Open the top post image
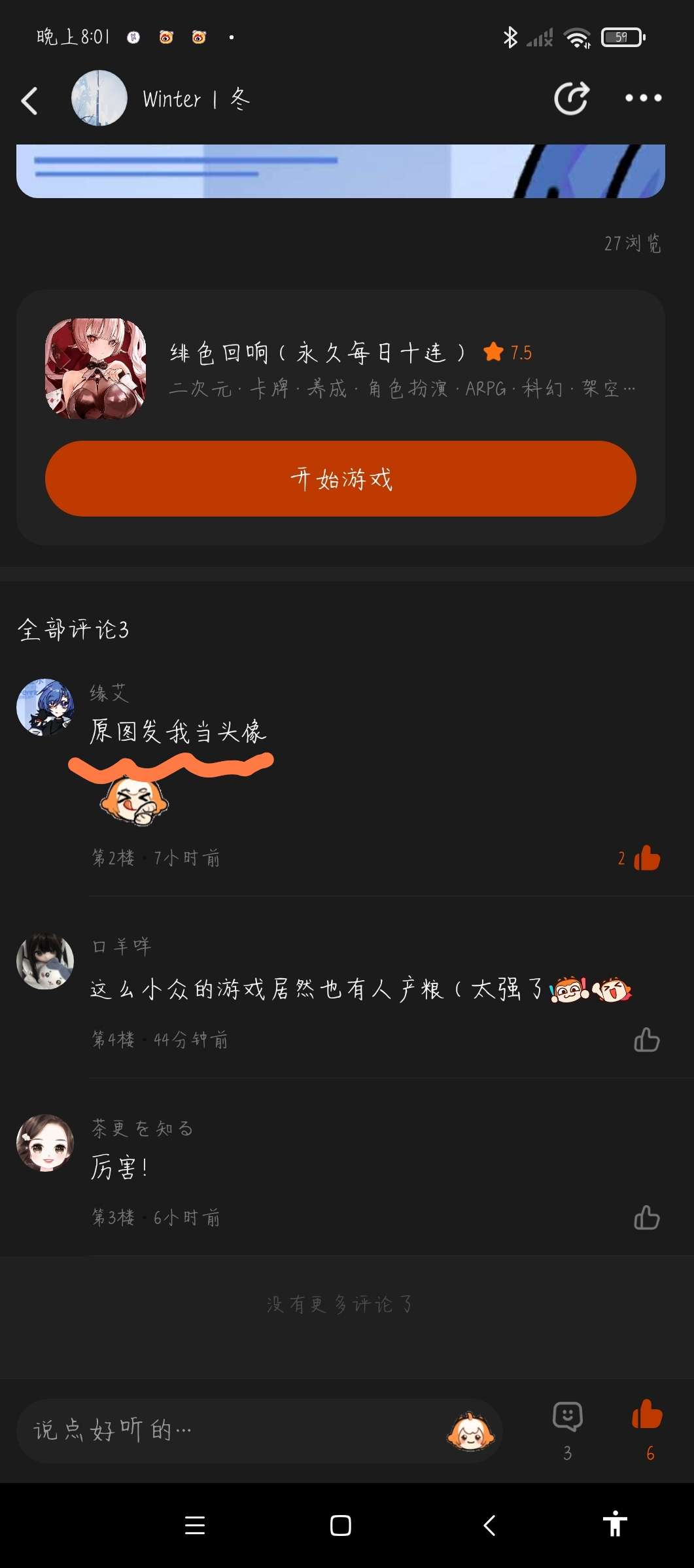 click(340, 171)
